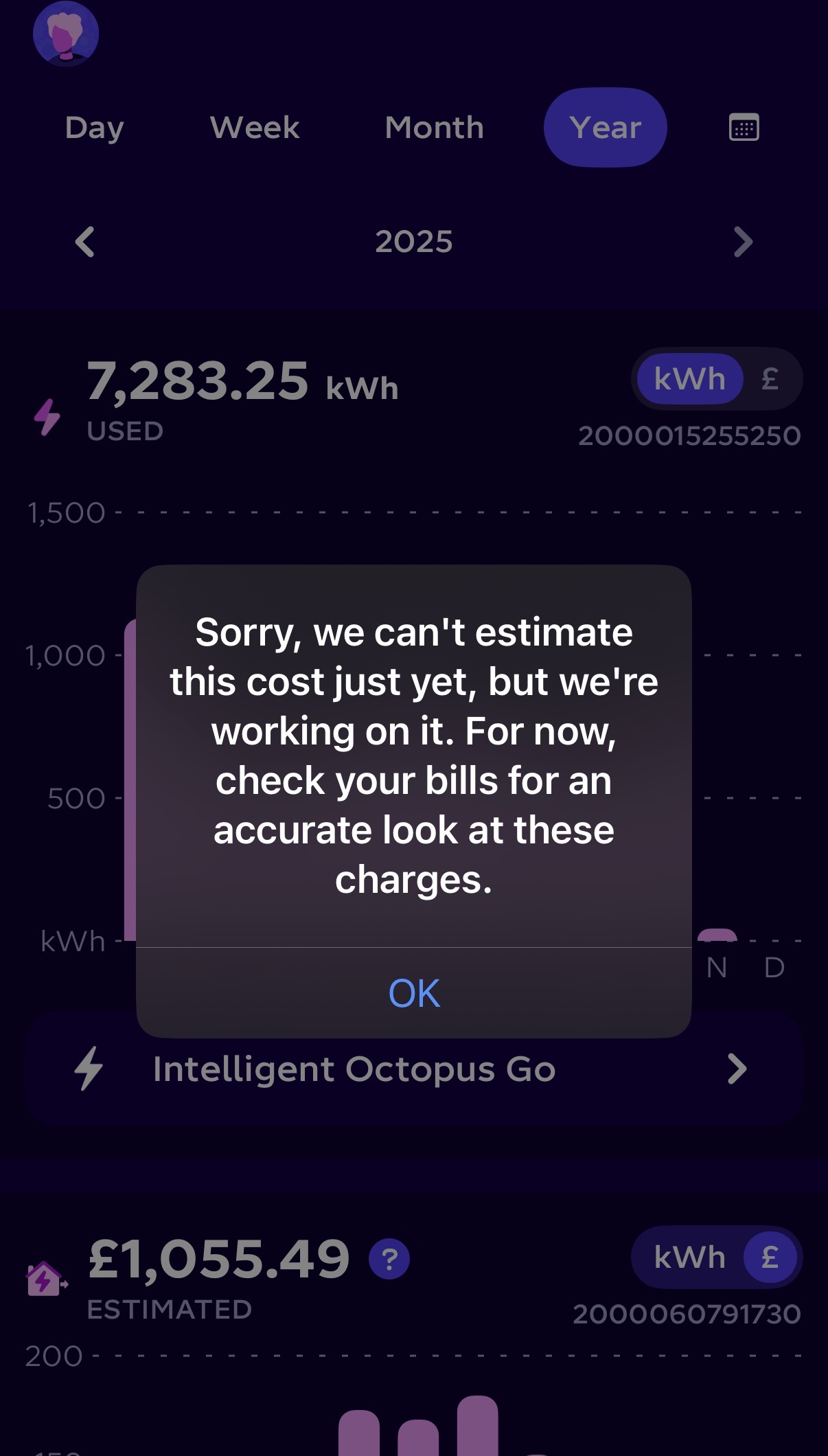
Task: Dismiss the dialog with OK
Action: click(x=413, y=993)
